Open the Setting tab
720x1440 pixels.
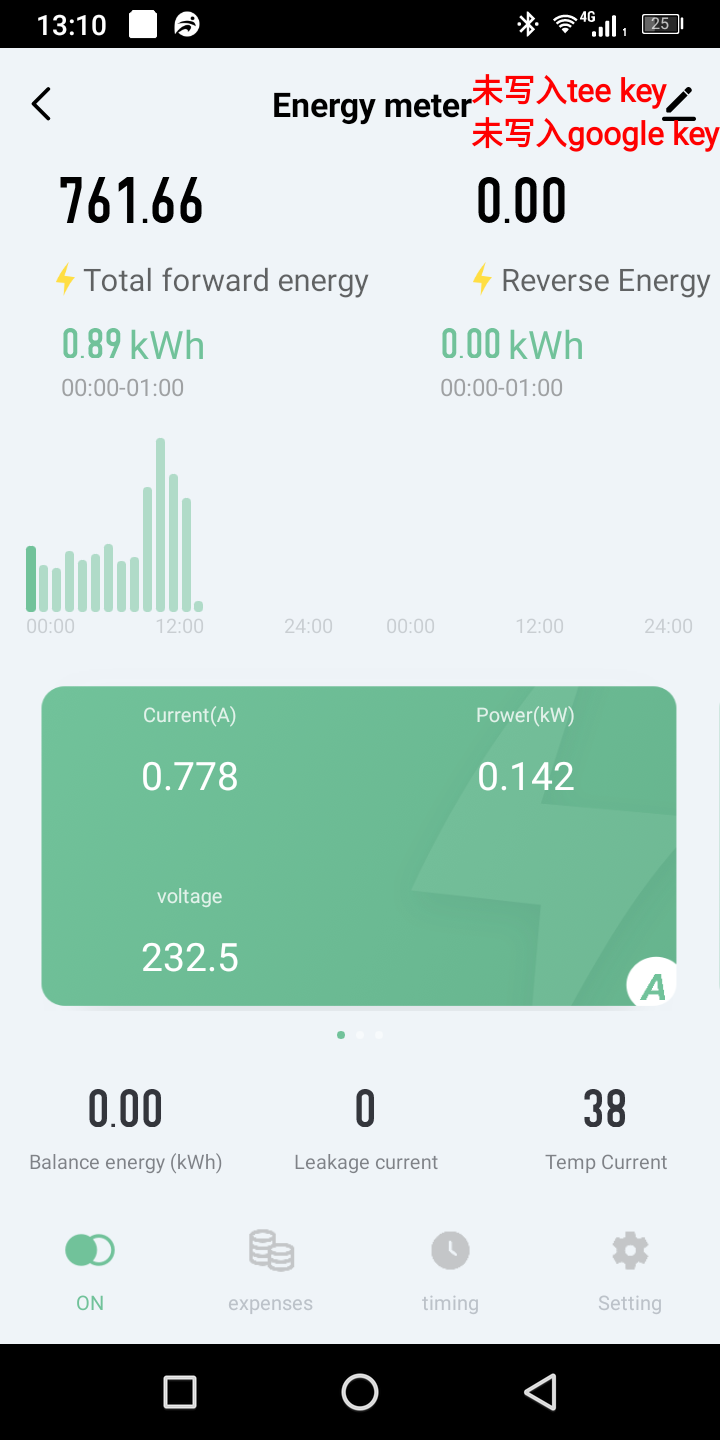(x=630, y=1270)
